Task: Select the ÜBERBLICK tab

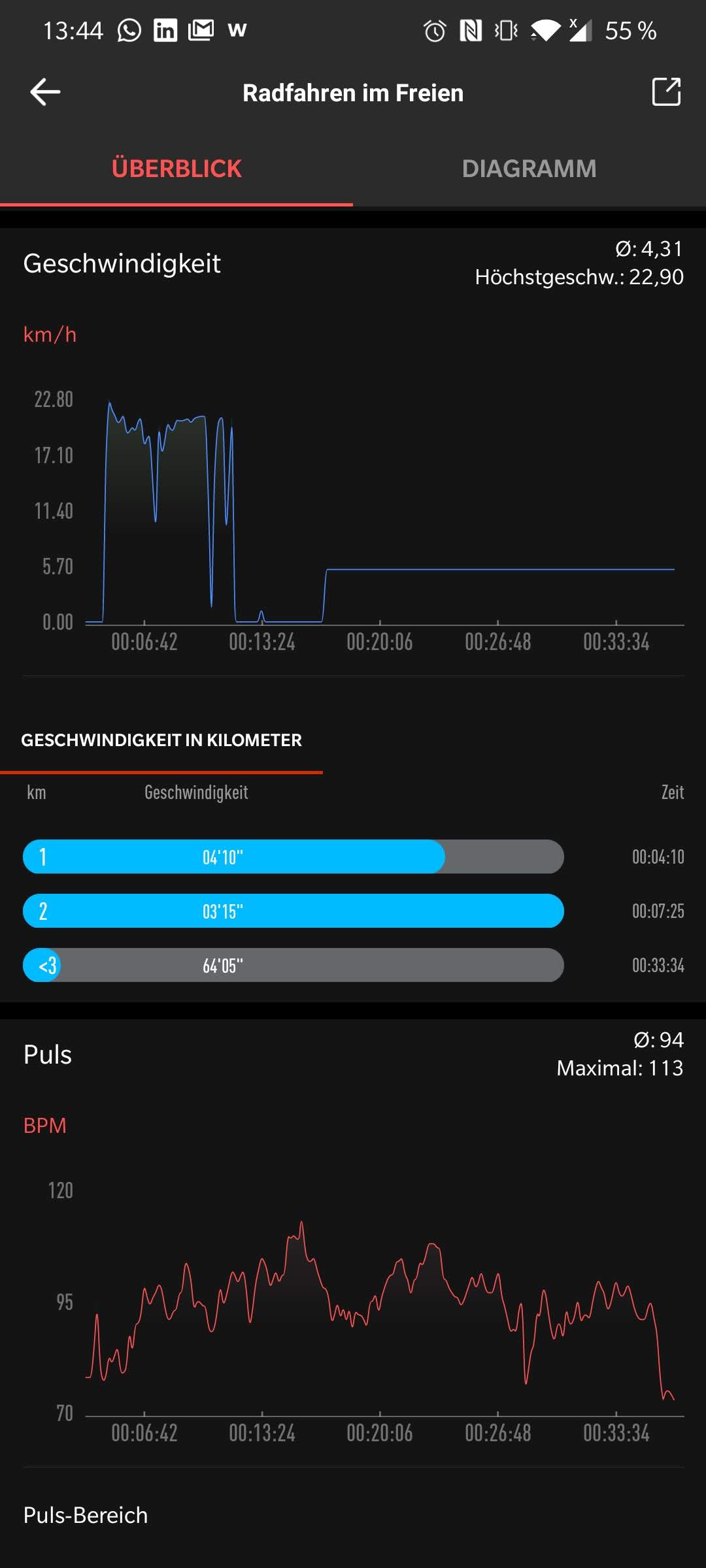Action: [176, 169]
